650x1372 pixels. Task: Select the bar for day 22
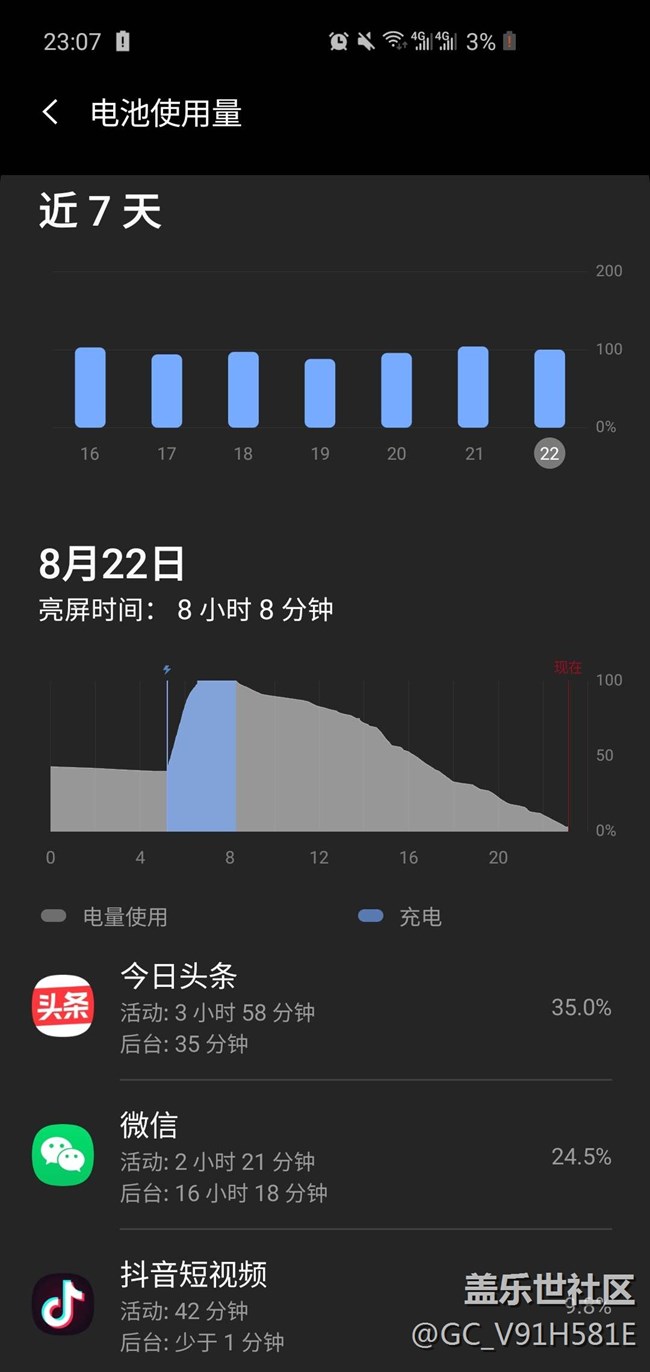point(550,388)
